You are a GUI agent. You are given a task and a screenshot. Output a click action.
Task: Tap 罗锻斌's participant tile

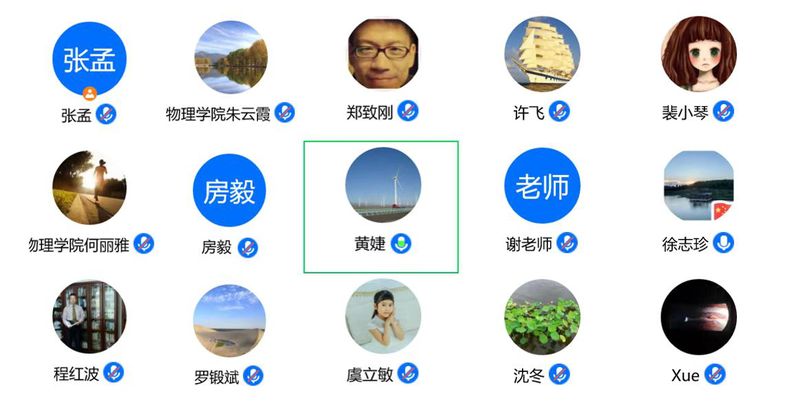click(230, 322)
